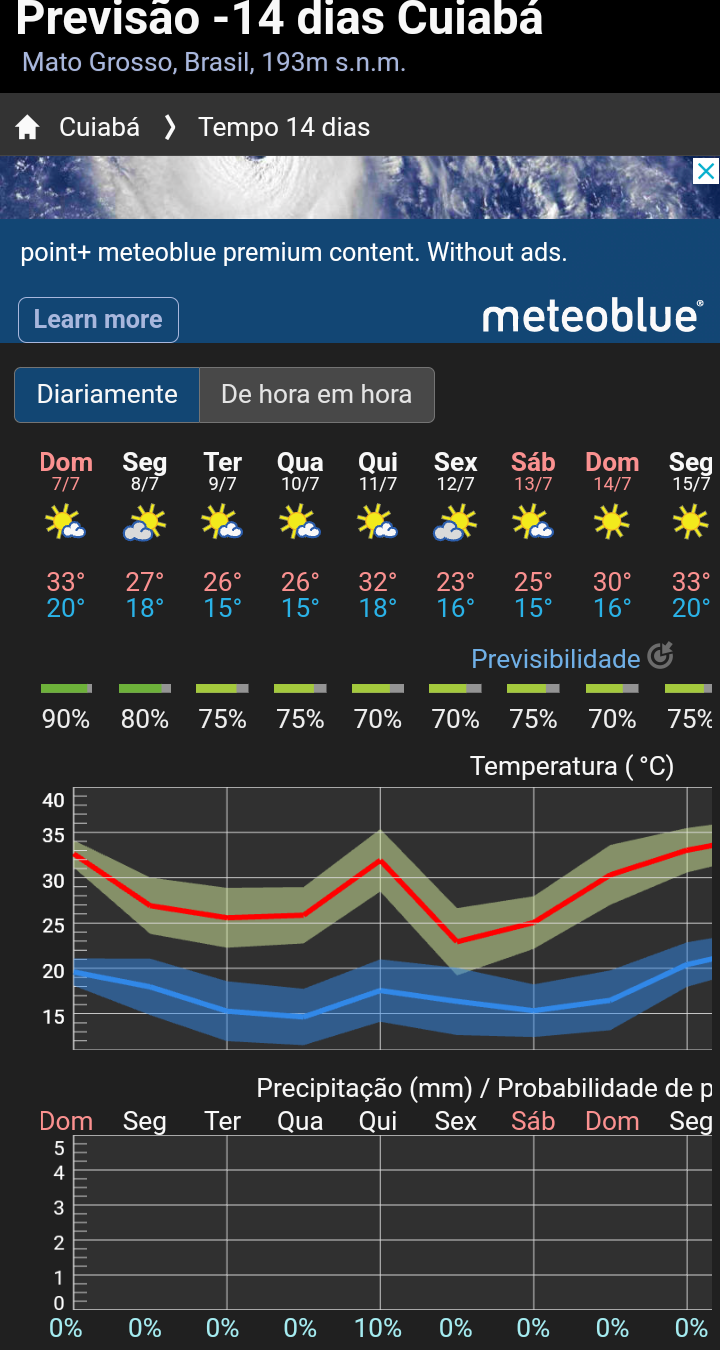Tap Learn more about point+ premium

click(x=98, y=320)
